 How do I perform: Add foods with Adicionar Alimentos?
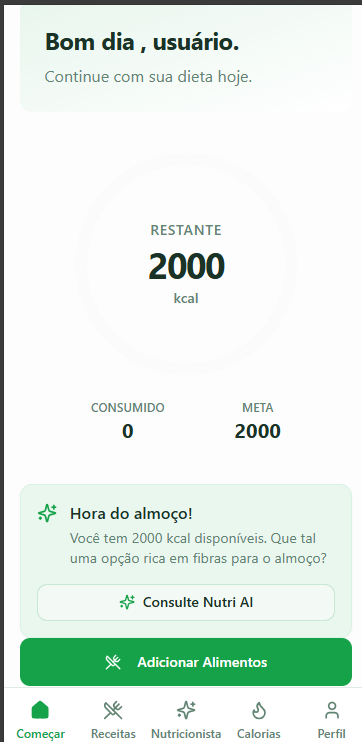point(186,662)
